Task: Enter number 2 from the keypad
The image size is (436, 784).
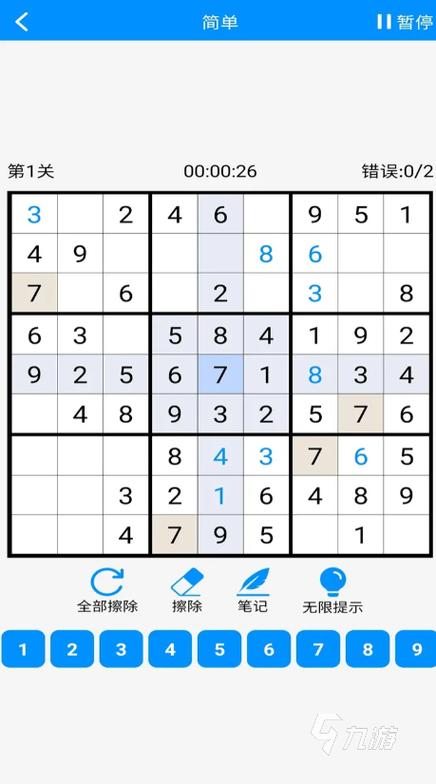Action: coord(72,649)
